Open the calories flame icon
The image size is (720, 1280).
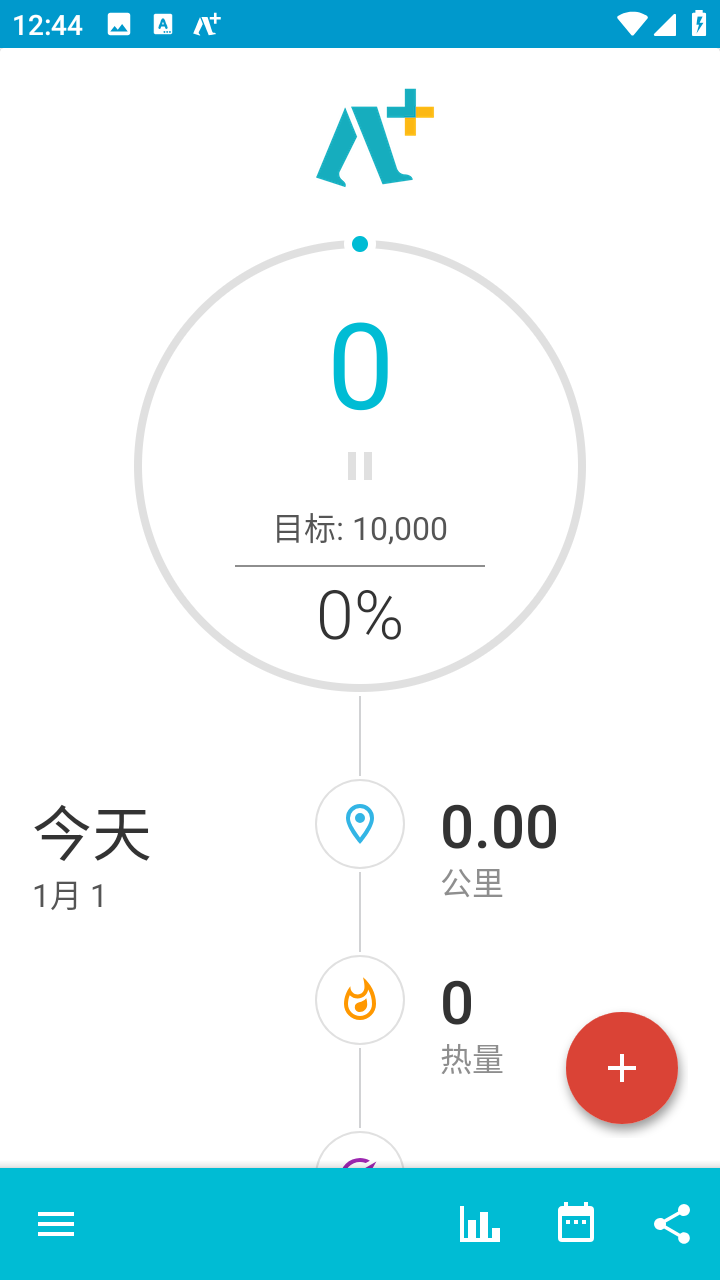360,1000
